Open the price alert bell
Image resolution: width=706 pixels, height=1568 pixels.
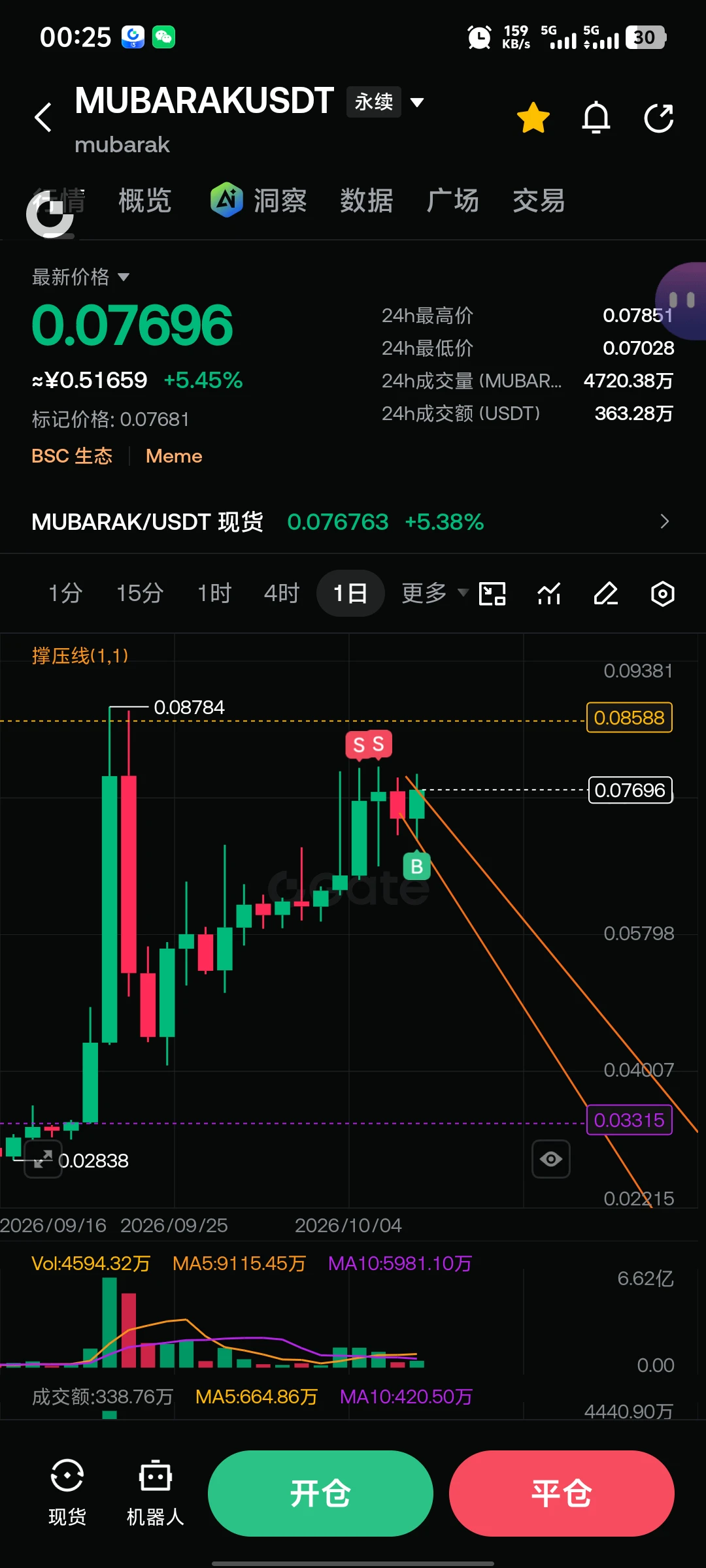pyautogui.click(x=596, y=118)
